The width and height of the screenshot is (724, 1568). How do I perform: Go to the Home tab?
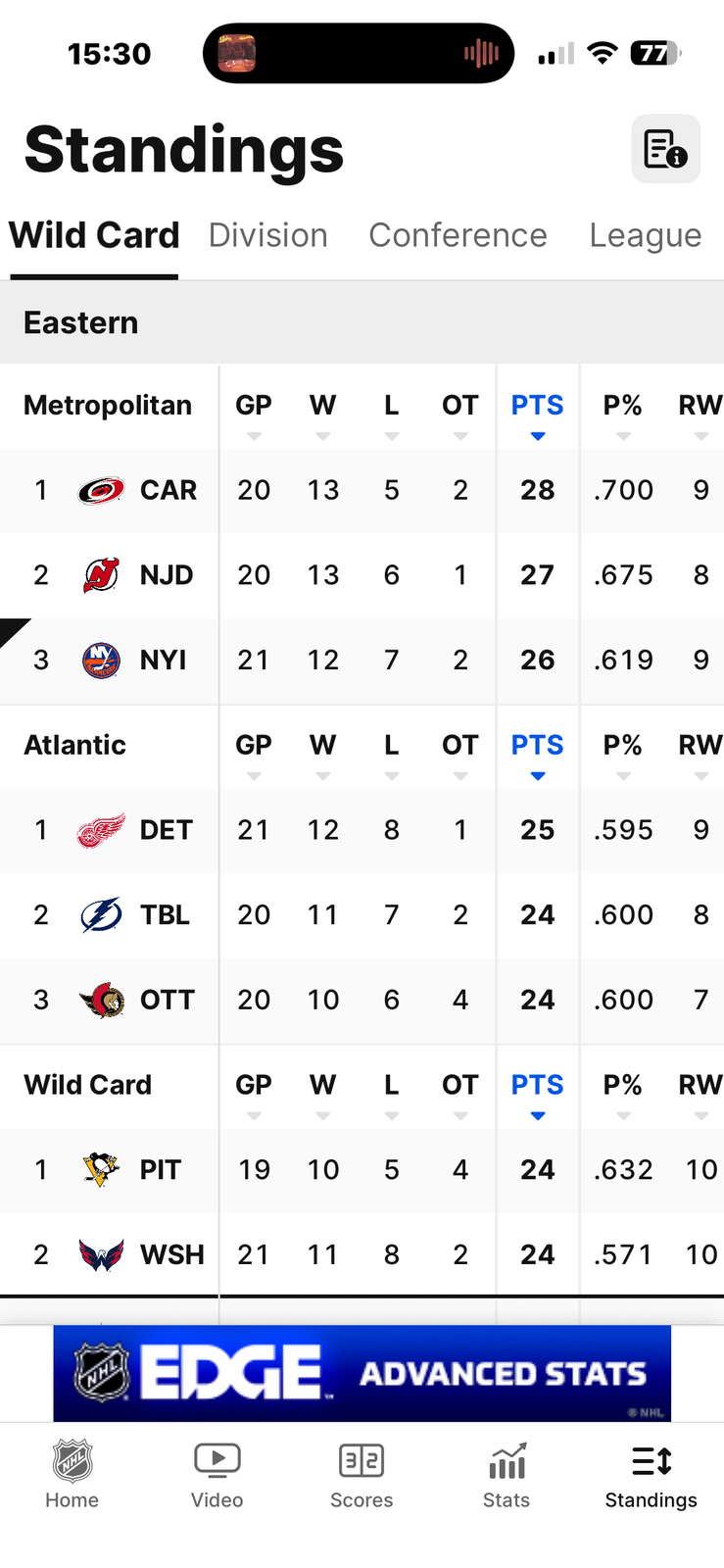[72, 1475]
